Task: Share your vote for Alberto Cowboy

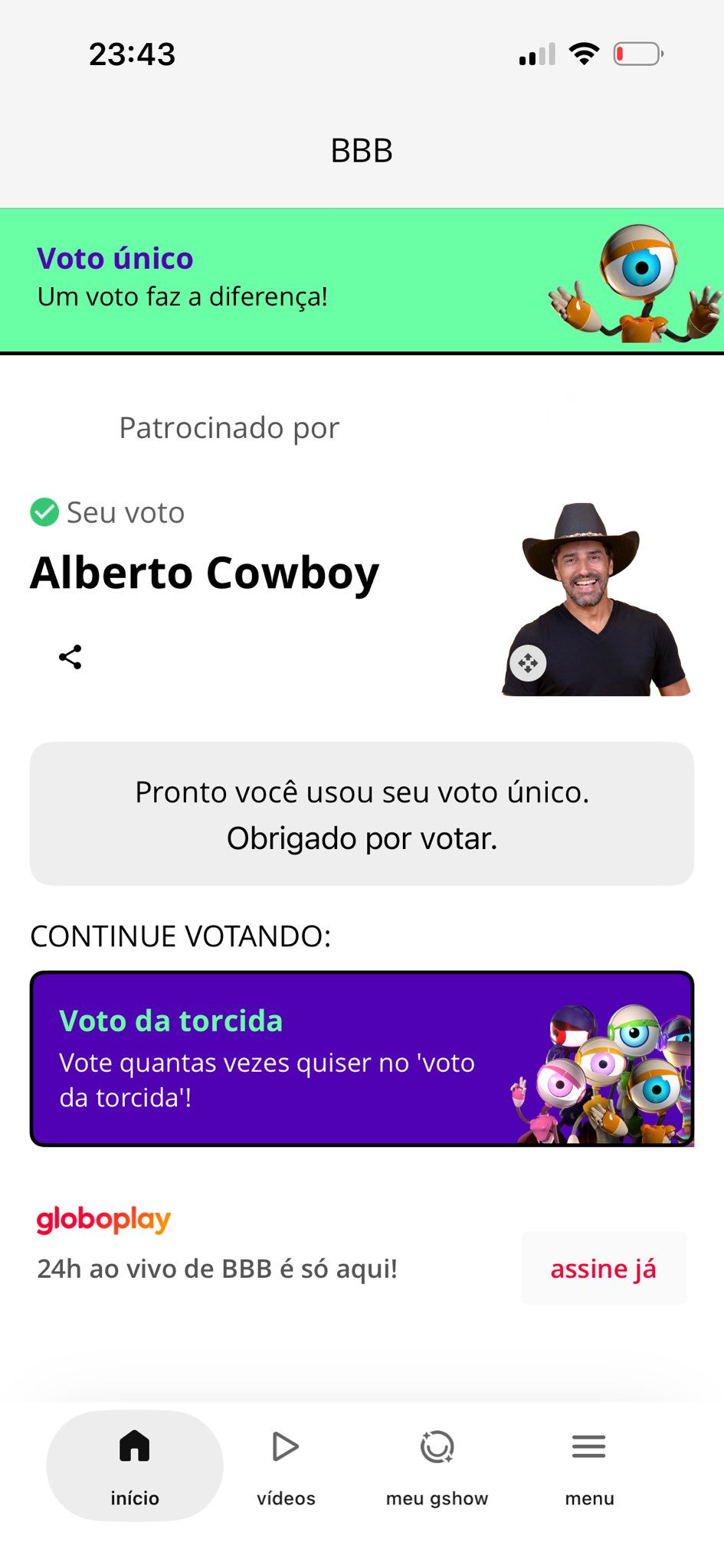Action: click(70, 657)
